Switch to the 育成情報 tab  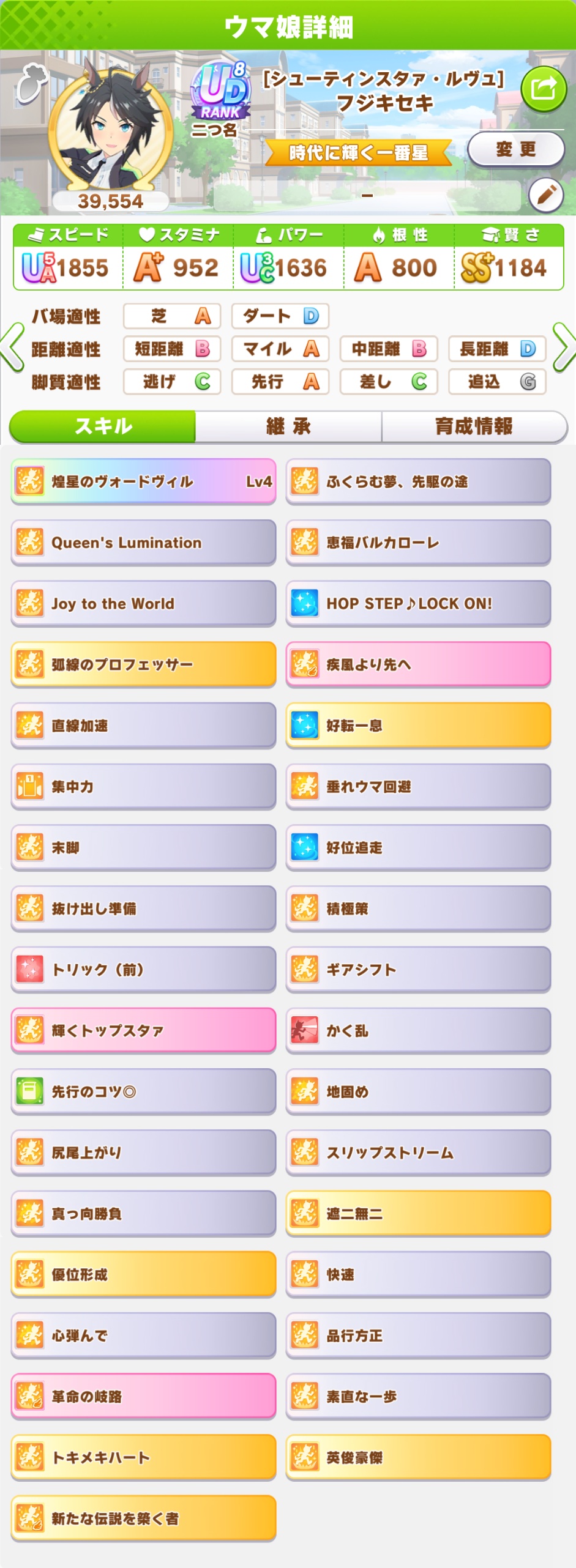pyautogui.click(x=474, y=426)
